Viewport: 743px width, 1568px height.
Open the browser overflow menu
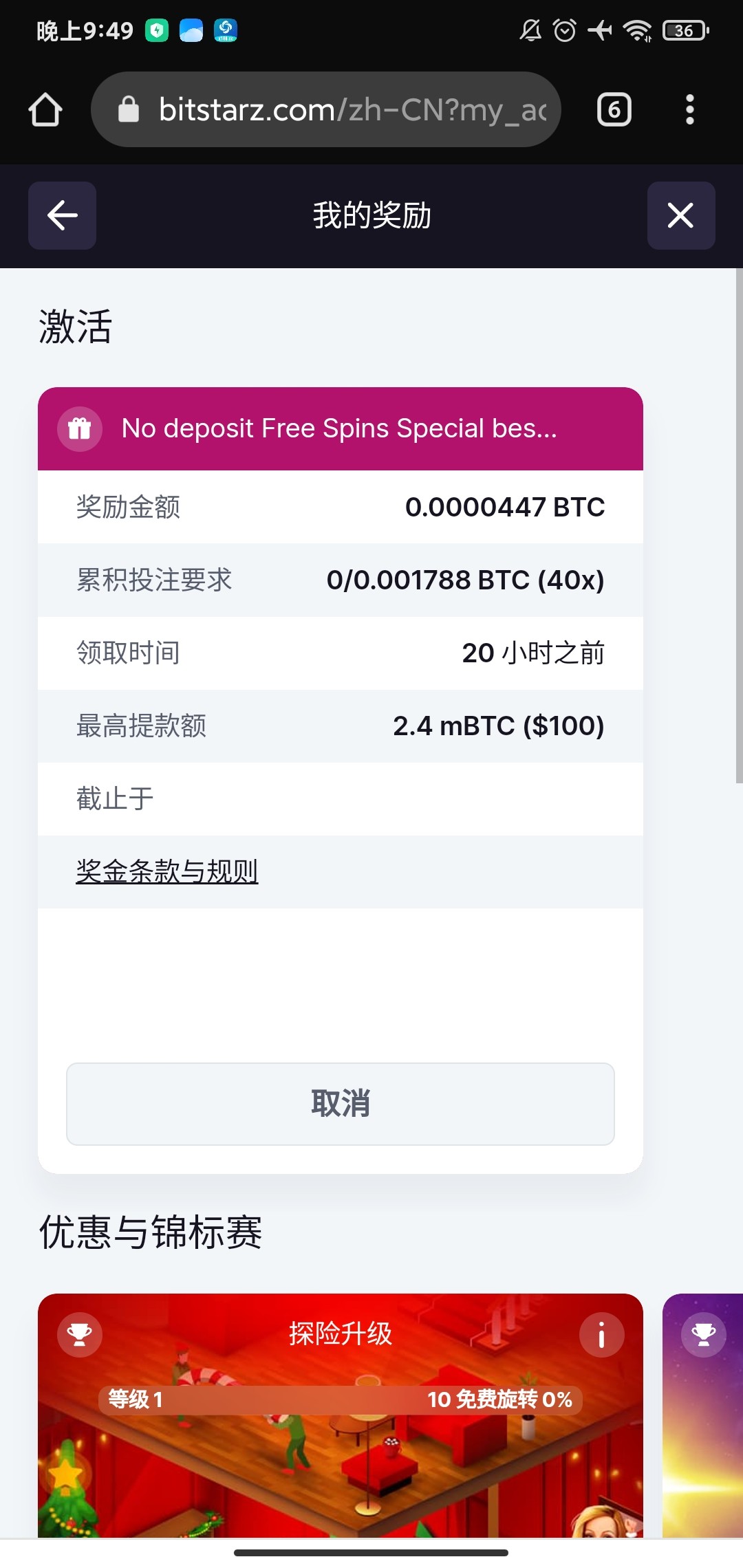(x=689, y=110)
